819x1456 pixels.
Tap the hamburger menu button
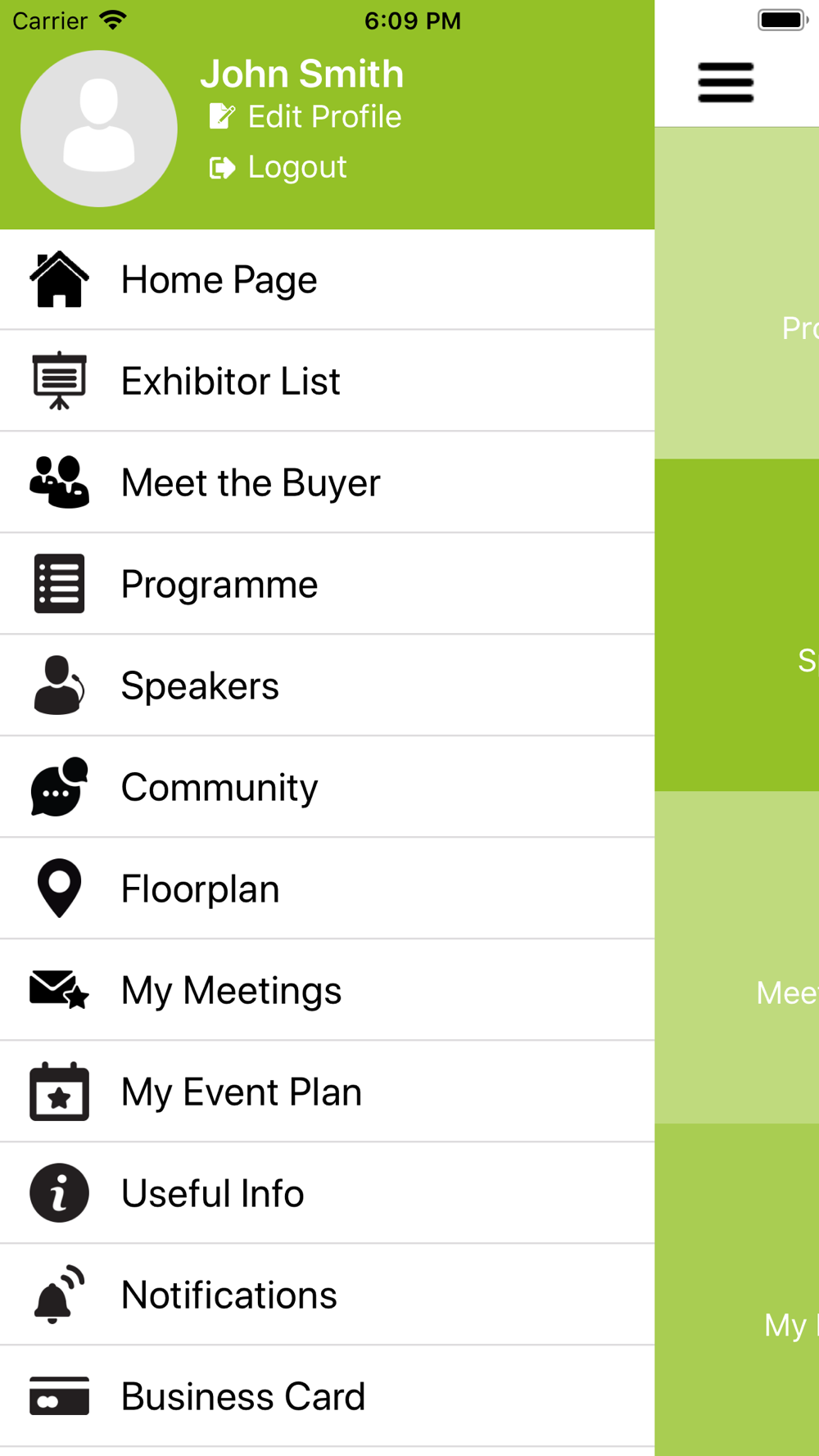726,82
